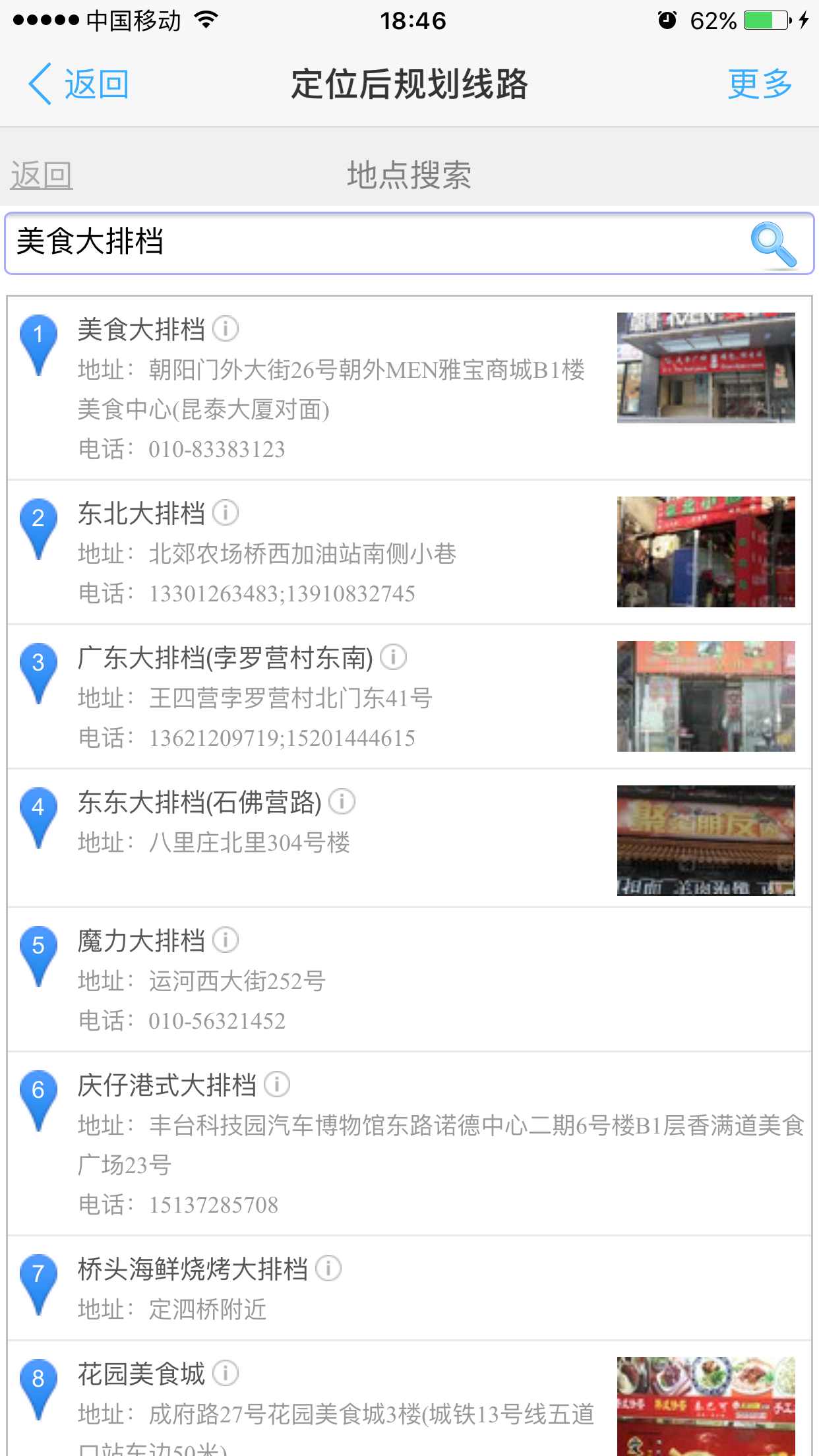Open 东北大排档 storefront photo
Screen dimensions: 819x1456
click(x=706, y=551)
